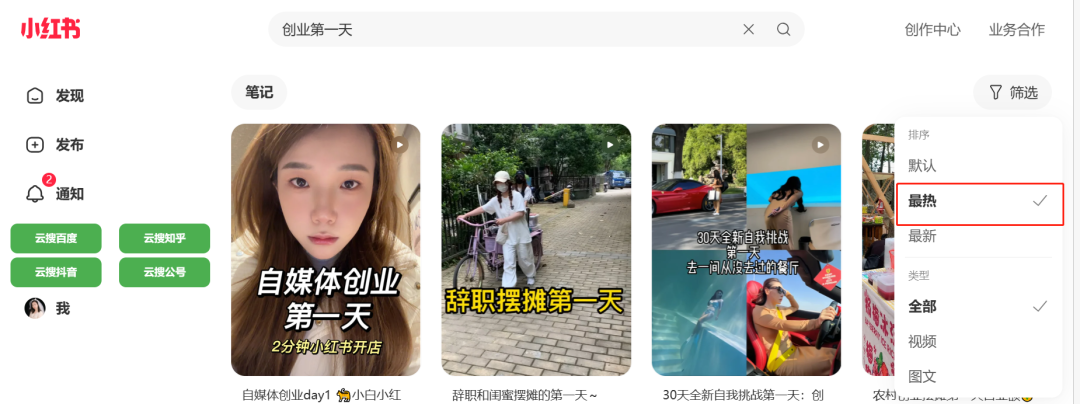This screenshot has width=1080, height=404.
Task: Open 业务合作 link
Action: coord(1016,30)
